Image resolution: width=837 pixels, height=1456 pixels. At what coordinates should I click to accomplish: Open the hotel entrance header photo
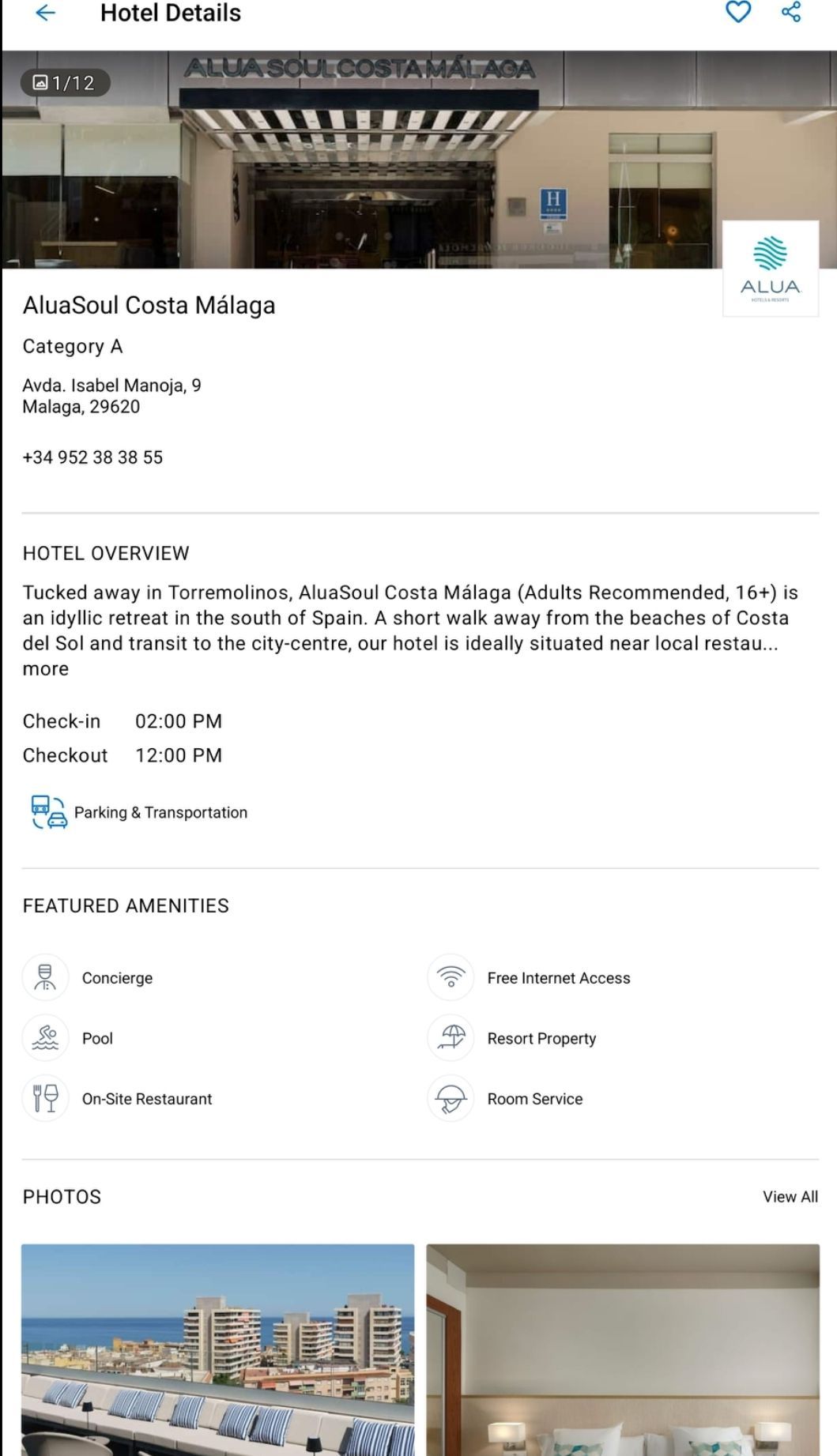(x=419, y=160)
